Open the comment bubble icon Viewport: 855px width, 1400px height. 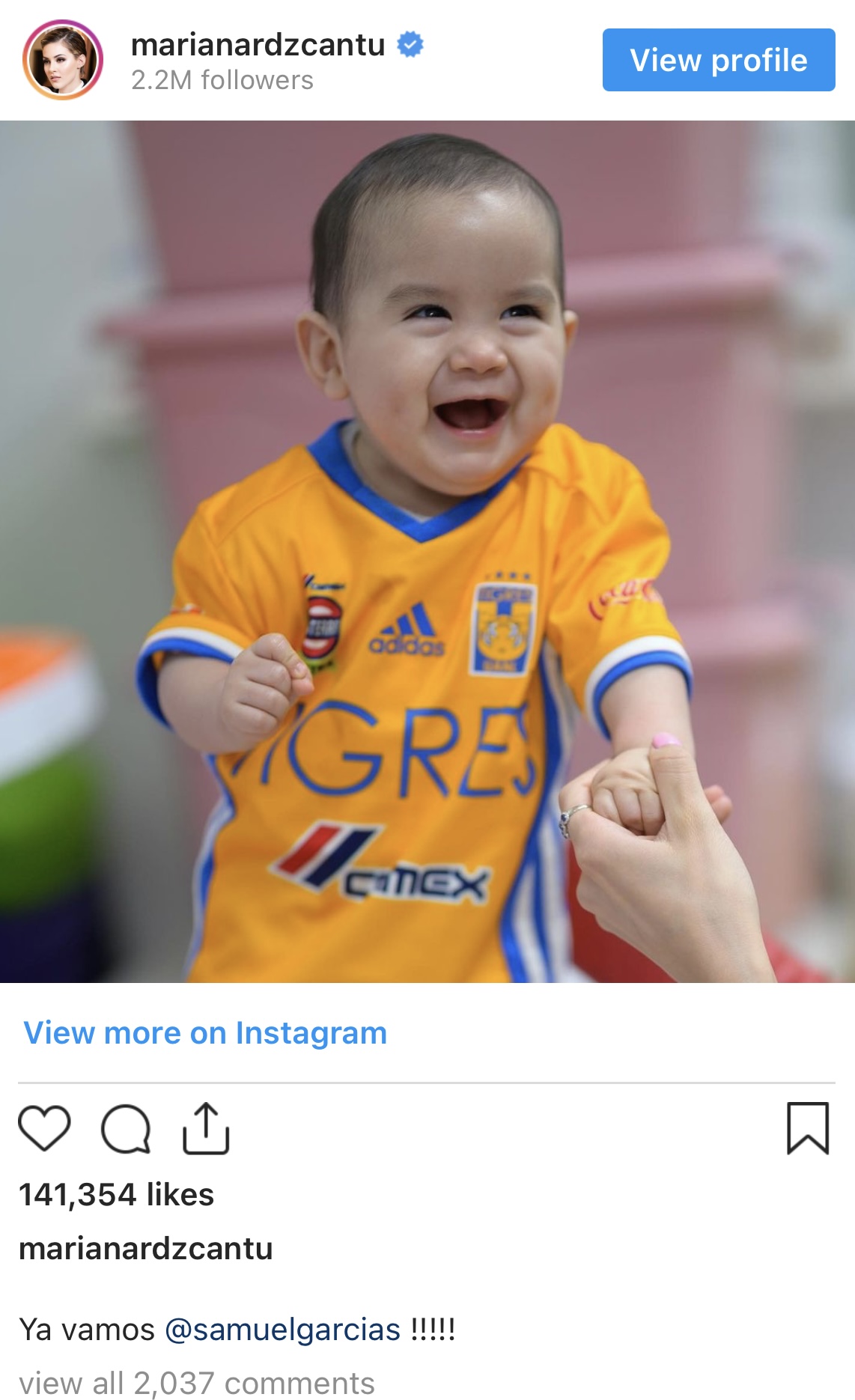126,1128
